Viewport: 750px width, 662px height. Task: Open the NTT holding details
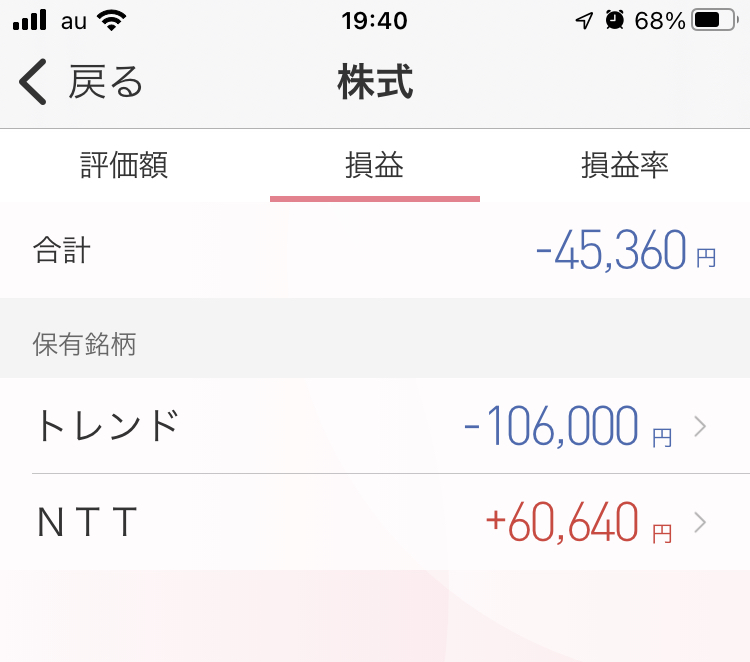click(375, 522)
